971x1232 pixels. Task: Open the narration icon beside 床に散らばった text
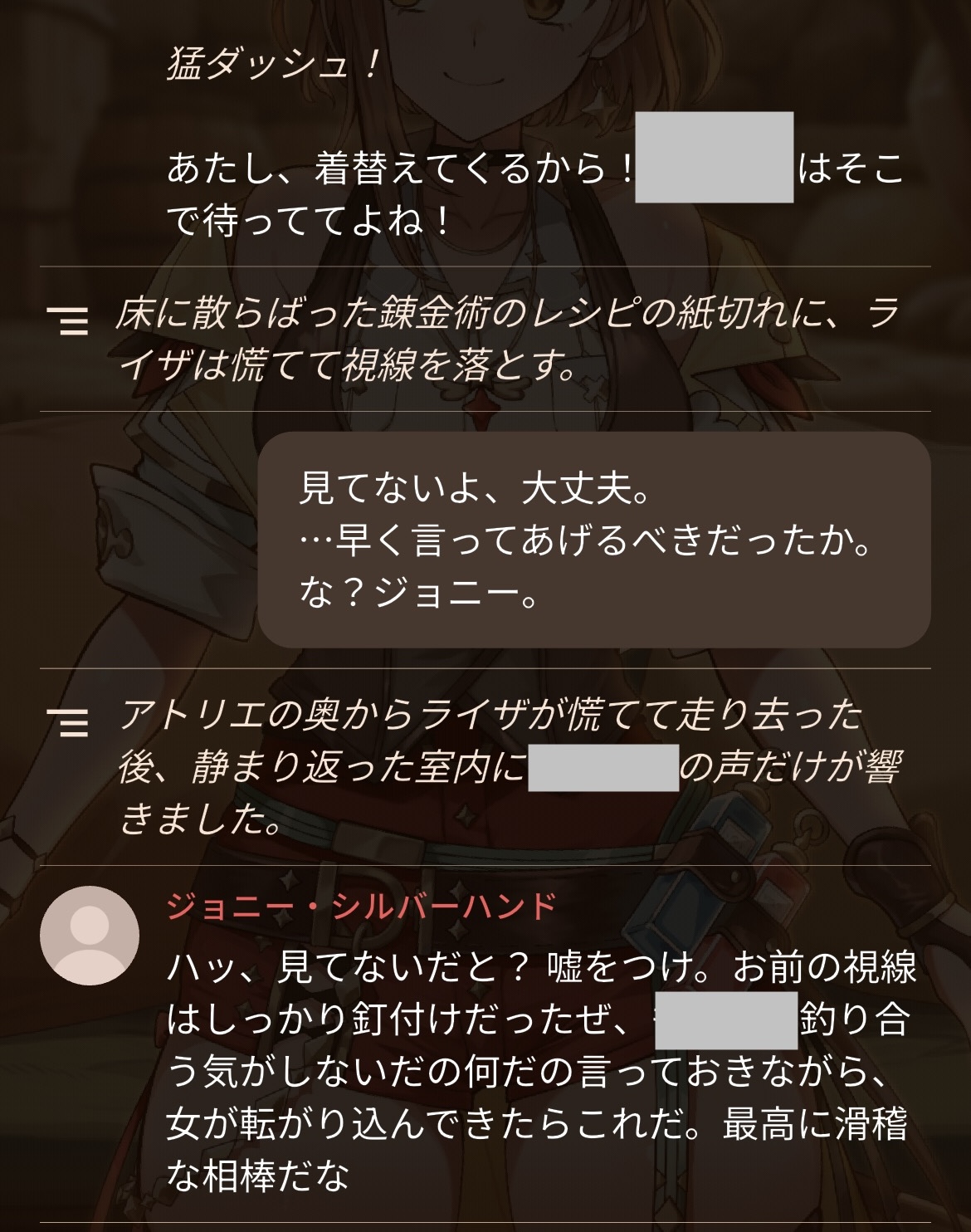pos(68,320)
